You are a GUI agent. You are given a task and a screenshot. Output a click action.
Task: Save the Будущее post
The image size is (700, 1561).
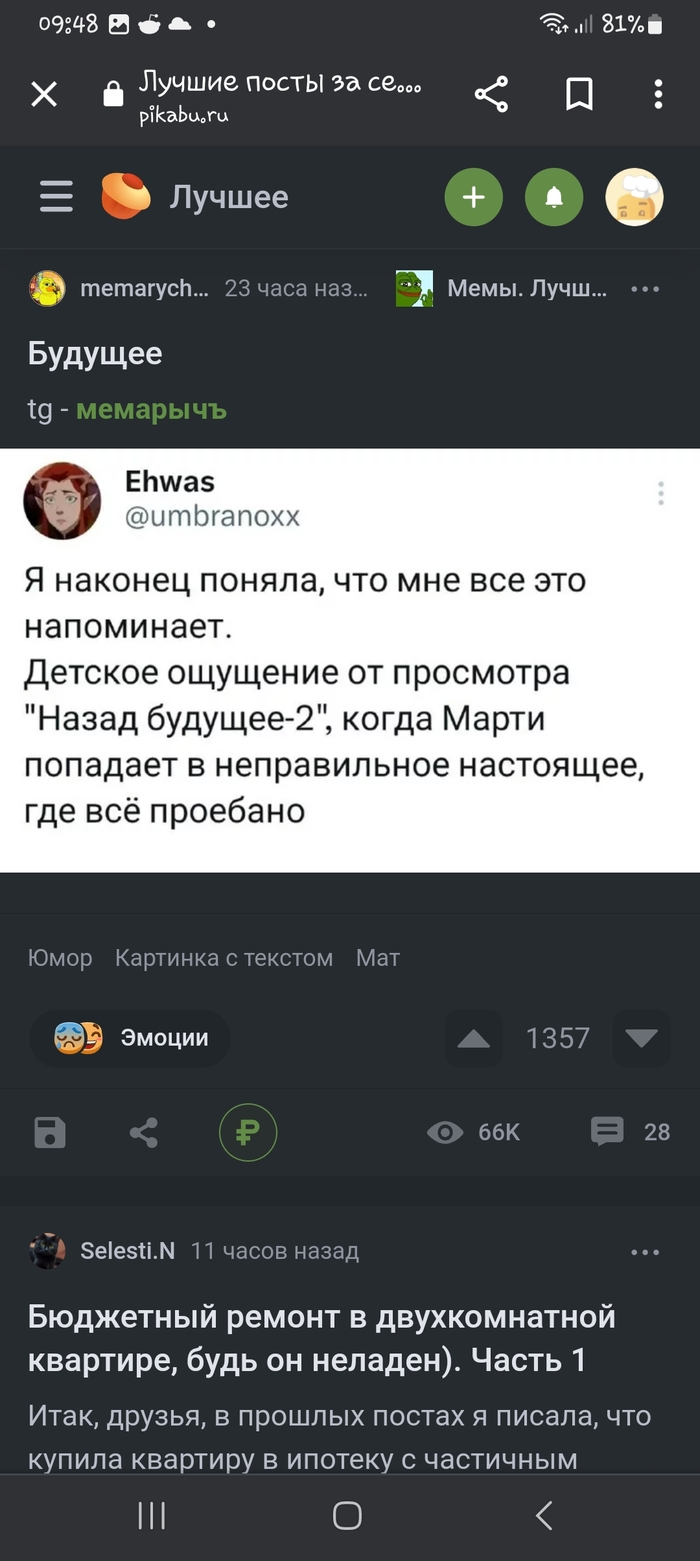point(50,1132)
